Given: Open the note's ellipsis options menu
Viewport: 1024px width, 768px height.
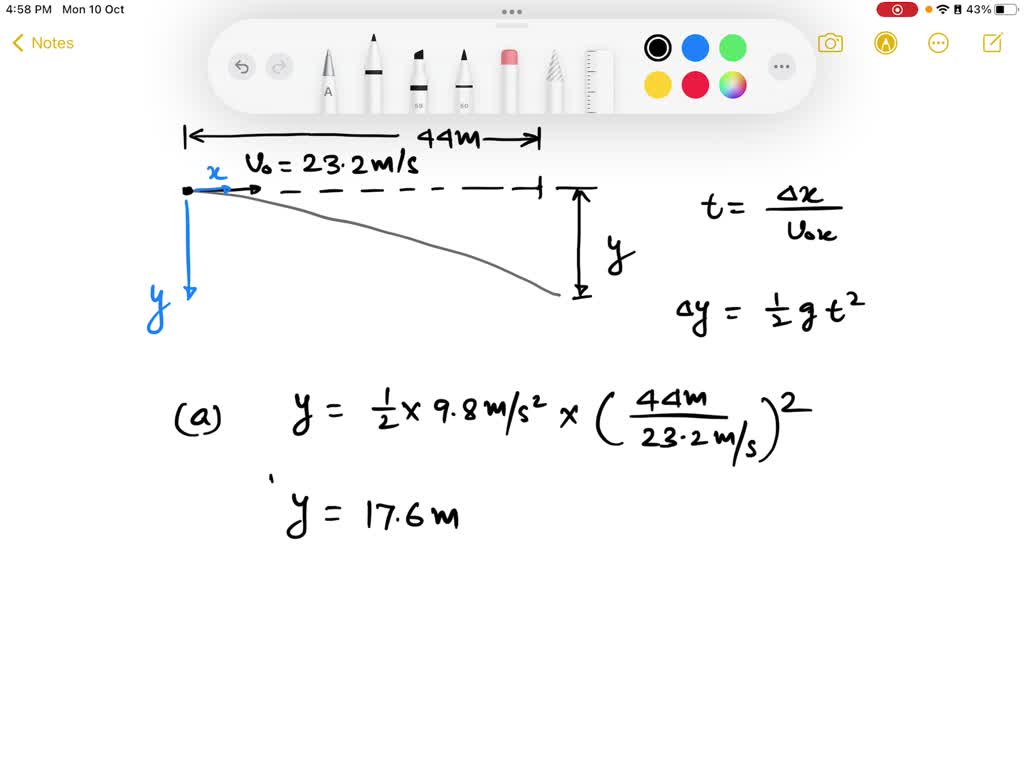Looking at the screenshot, I should pos(938,43).
